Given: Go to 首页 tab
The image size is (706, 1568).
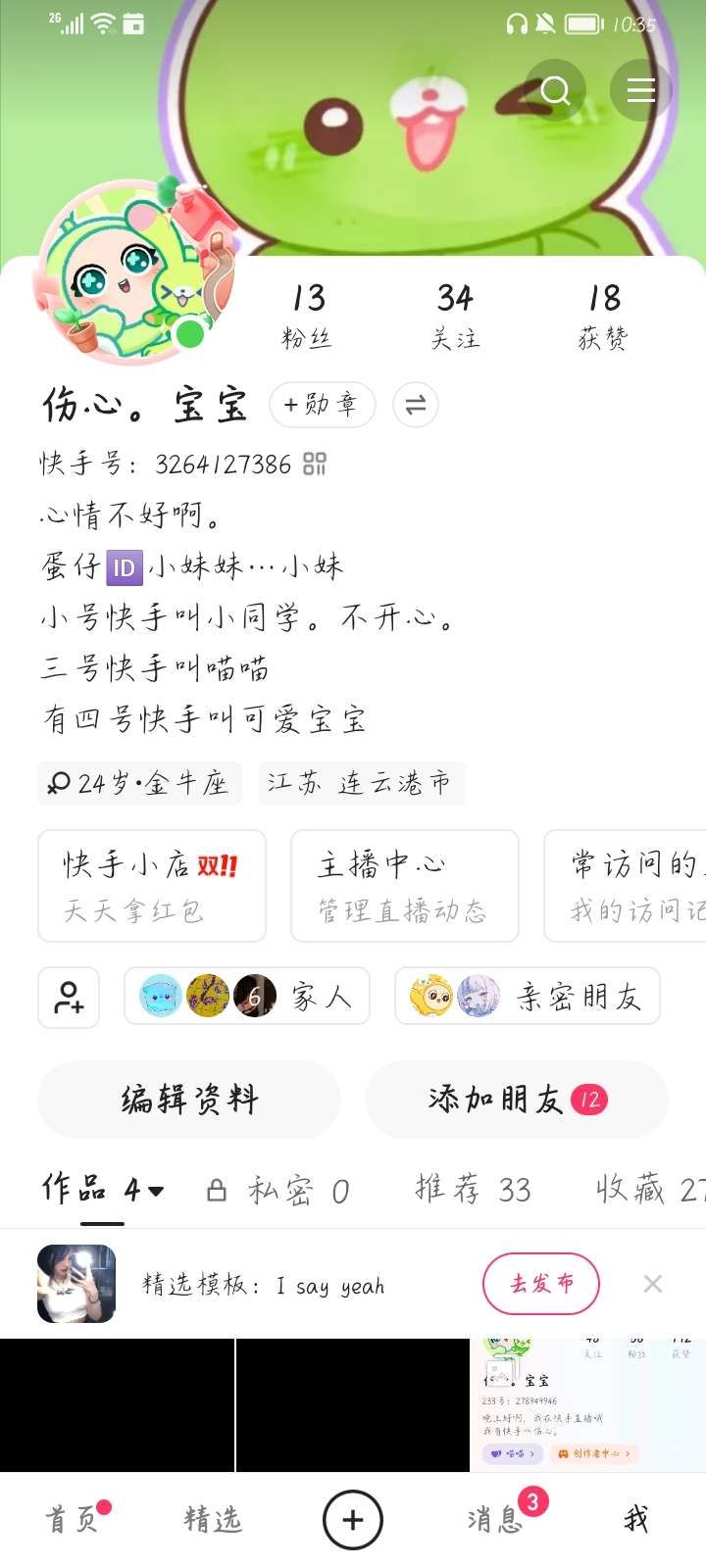Looking at the screenshot, I should point(74,1520).
